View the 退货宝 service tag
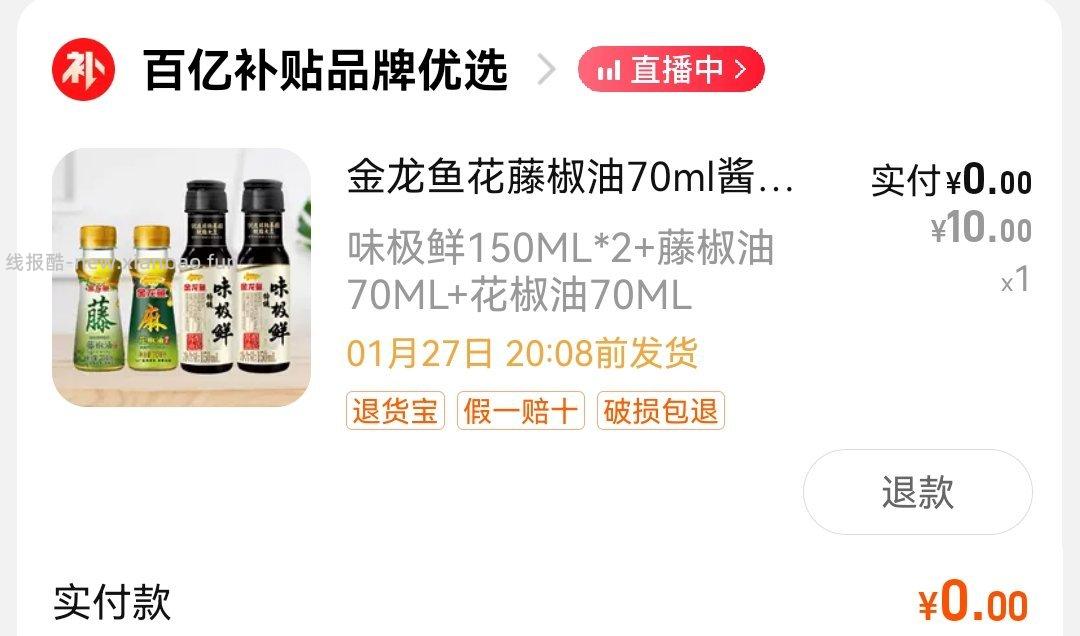The height and width of the screenshot is (636, 1080). point(396,411)
